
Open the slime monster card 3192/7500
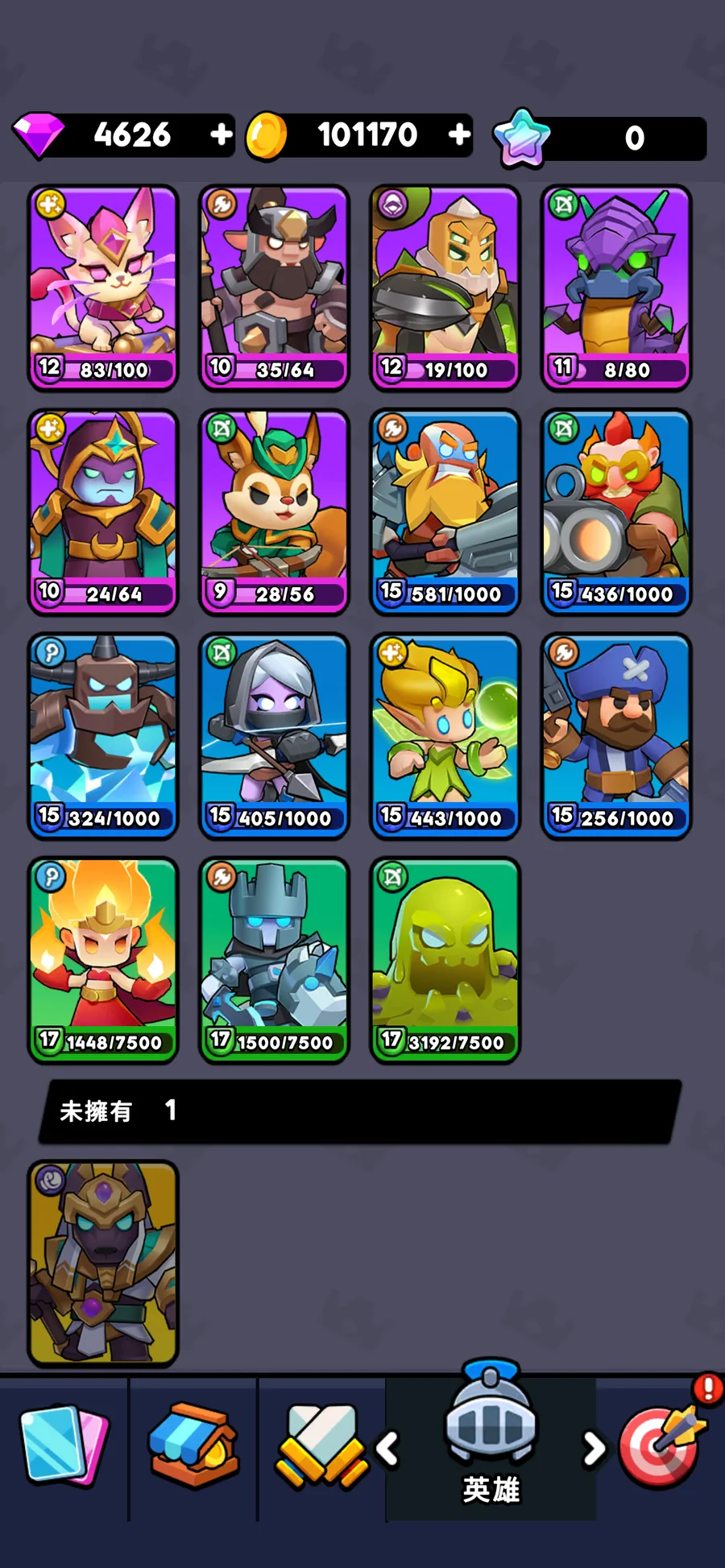445,960
